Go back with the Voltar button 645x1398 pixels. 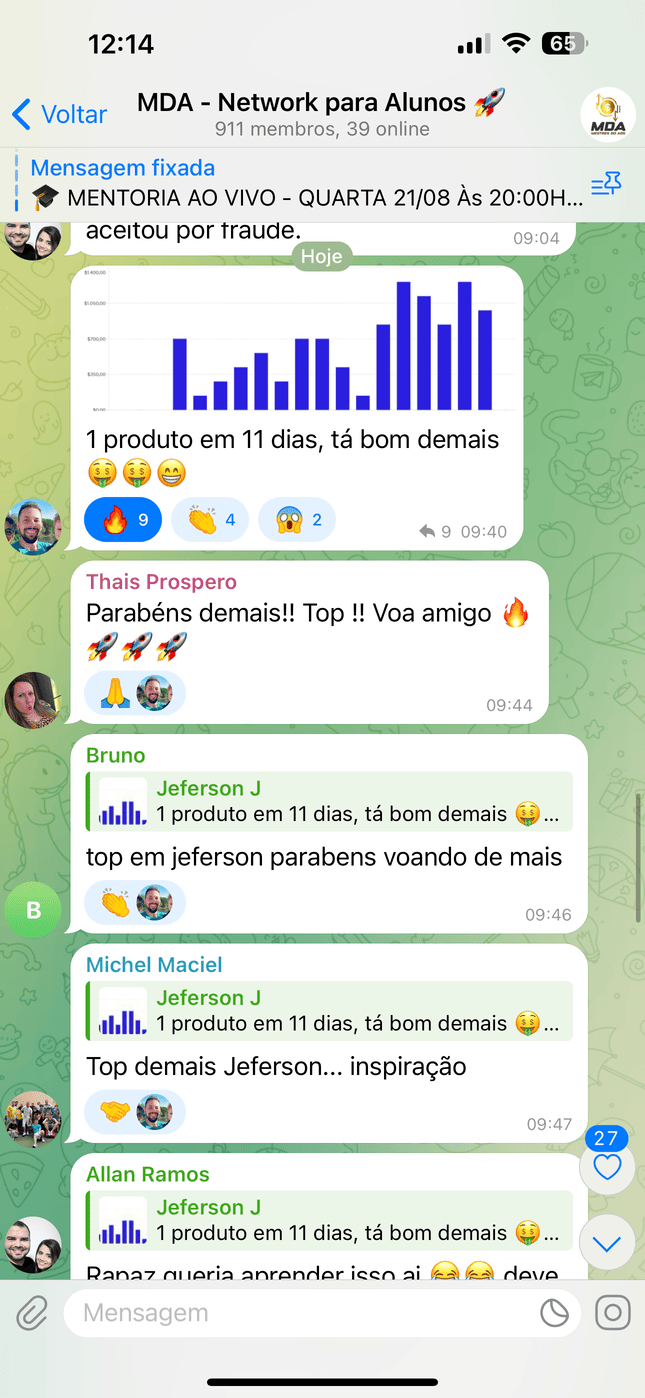coord(59,114)
